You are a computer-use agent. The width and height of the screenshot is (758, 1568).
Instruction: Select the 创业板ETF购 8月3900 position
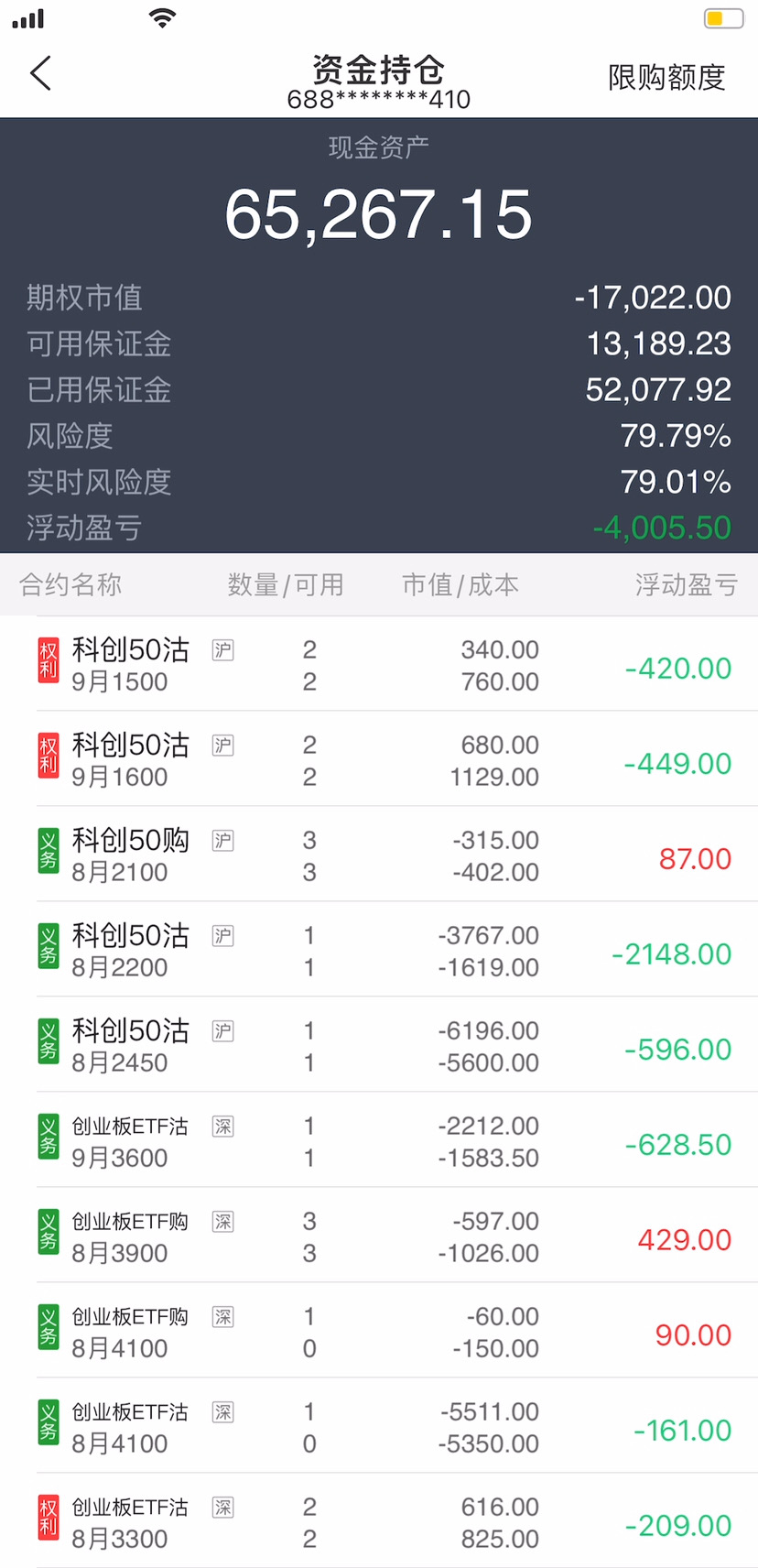pos(379,1235)
